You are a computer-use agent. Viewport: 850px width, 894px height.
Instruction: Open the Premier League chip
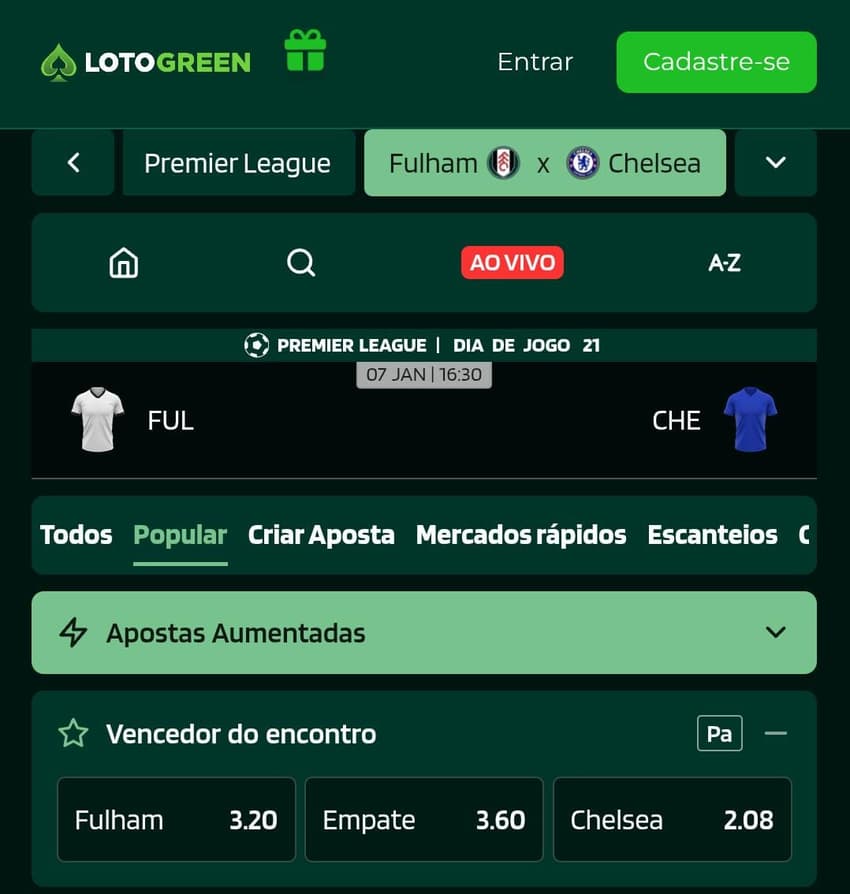[238, 163]
